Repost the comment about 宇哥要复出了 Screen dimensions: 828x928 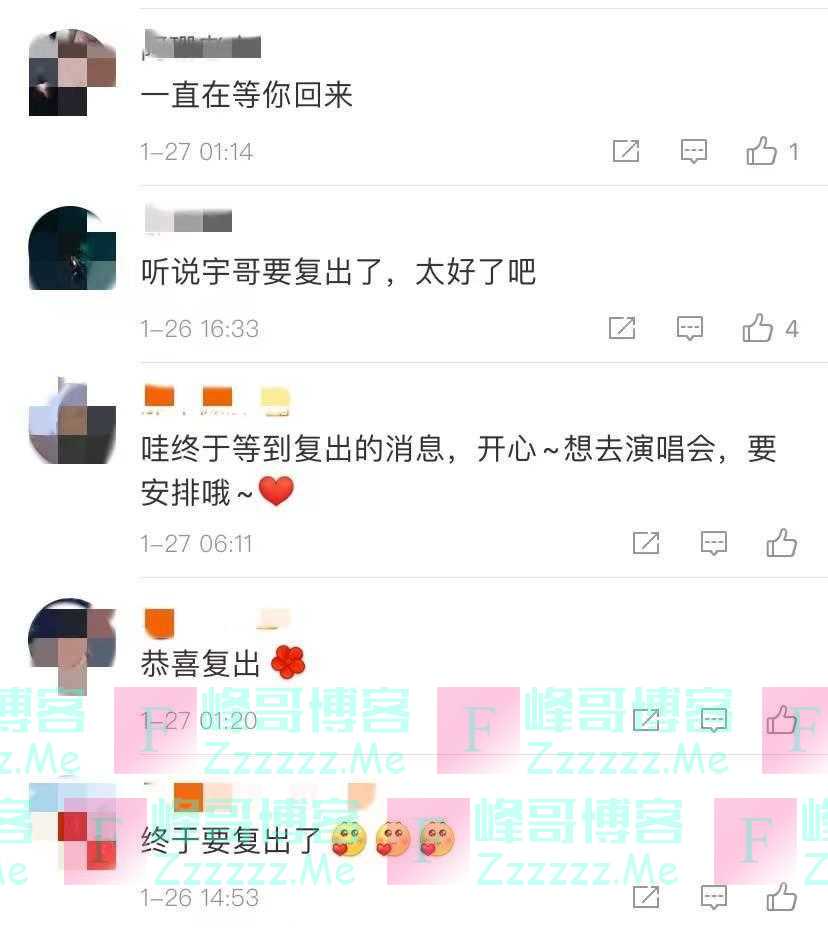(x=622, y=328)
